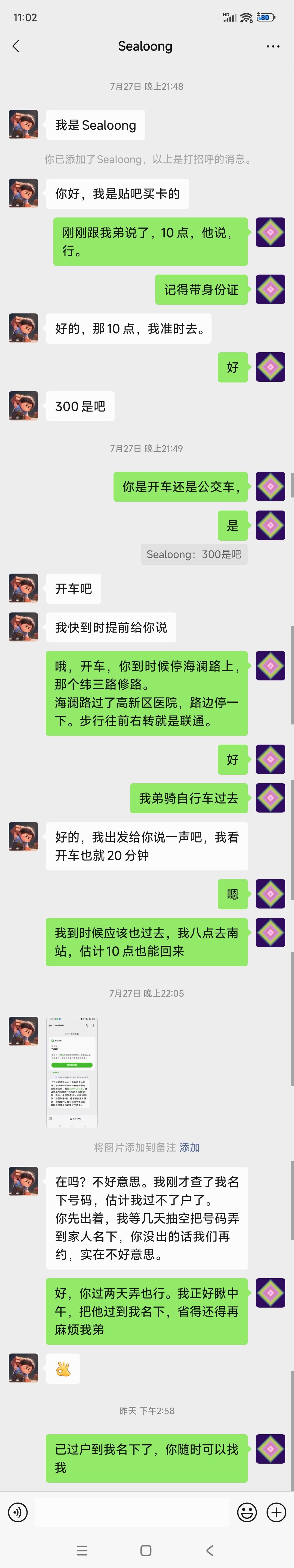Go back from the Sealoong chat
This screenshot has width=294, height=1568.
(x=16, y=46)
